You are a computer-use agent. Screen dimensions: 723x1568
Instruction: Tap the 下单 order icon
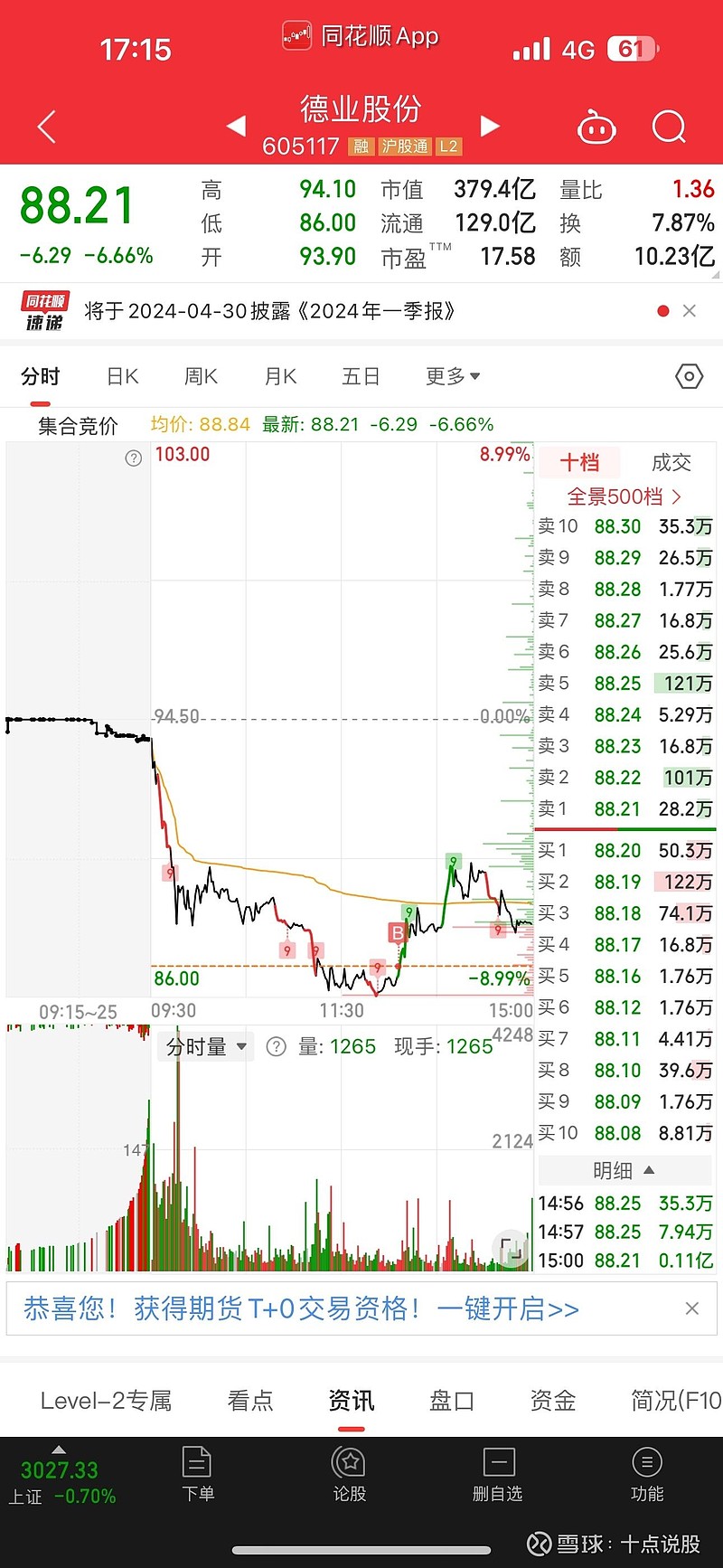coord(198,1474)
